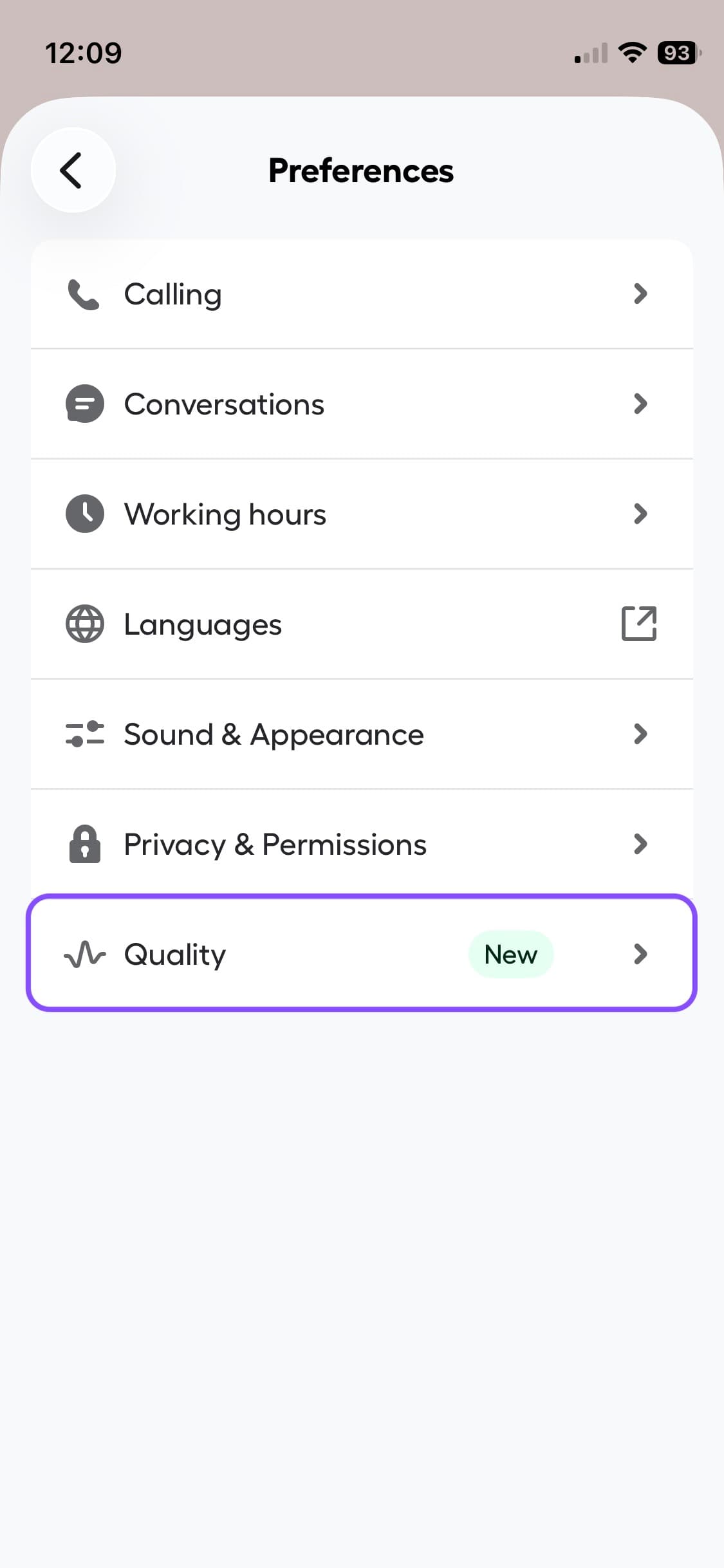Open the Calling settings row
The width and height of the screenshot is (724, 1568).
click(360, 294)
